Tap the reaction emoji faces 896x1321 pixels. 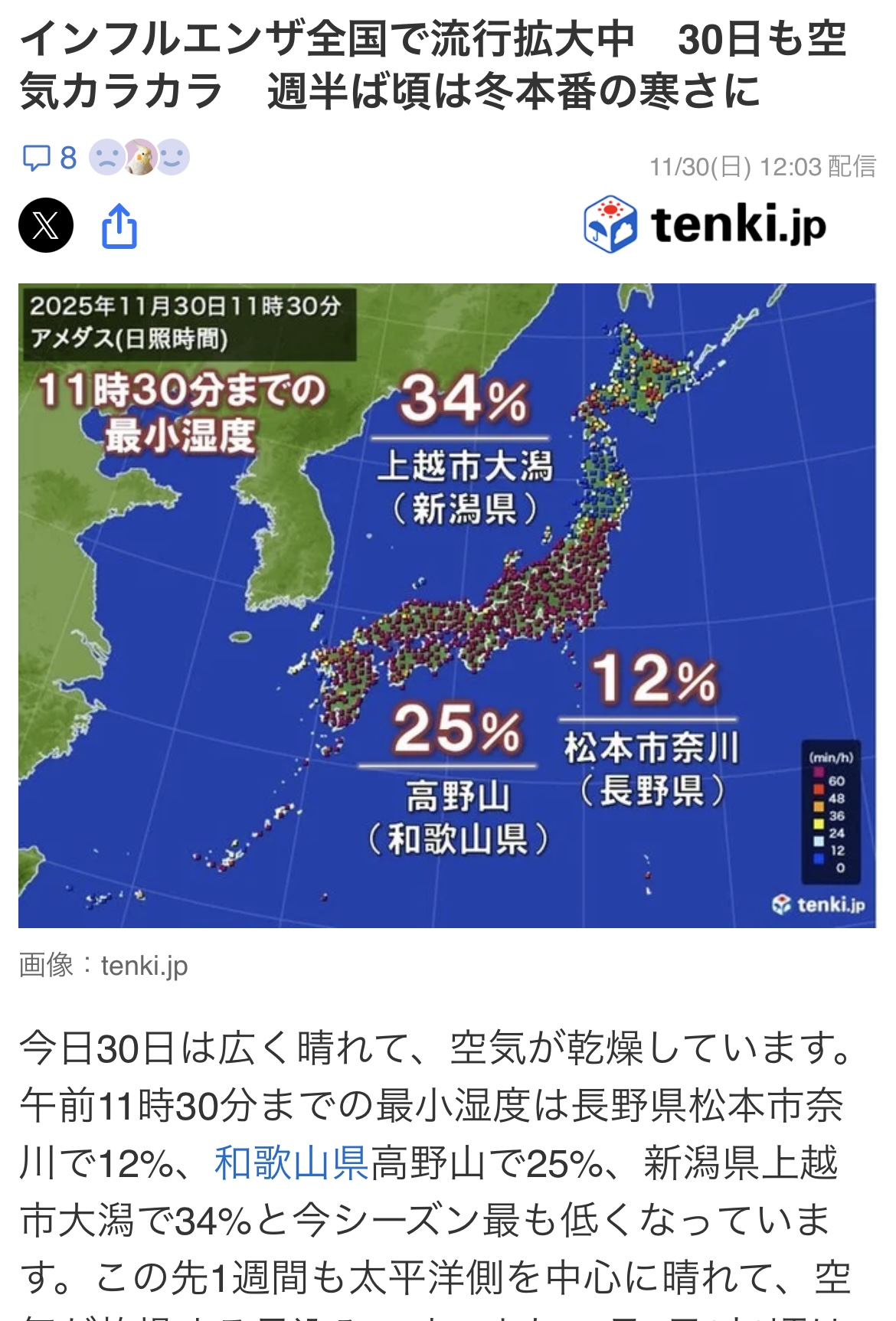click(139, 158)
